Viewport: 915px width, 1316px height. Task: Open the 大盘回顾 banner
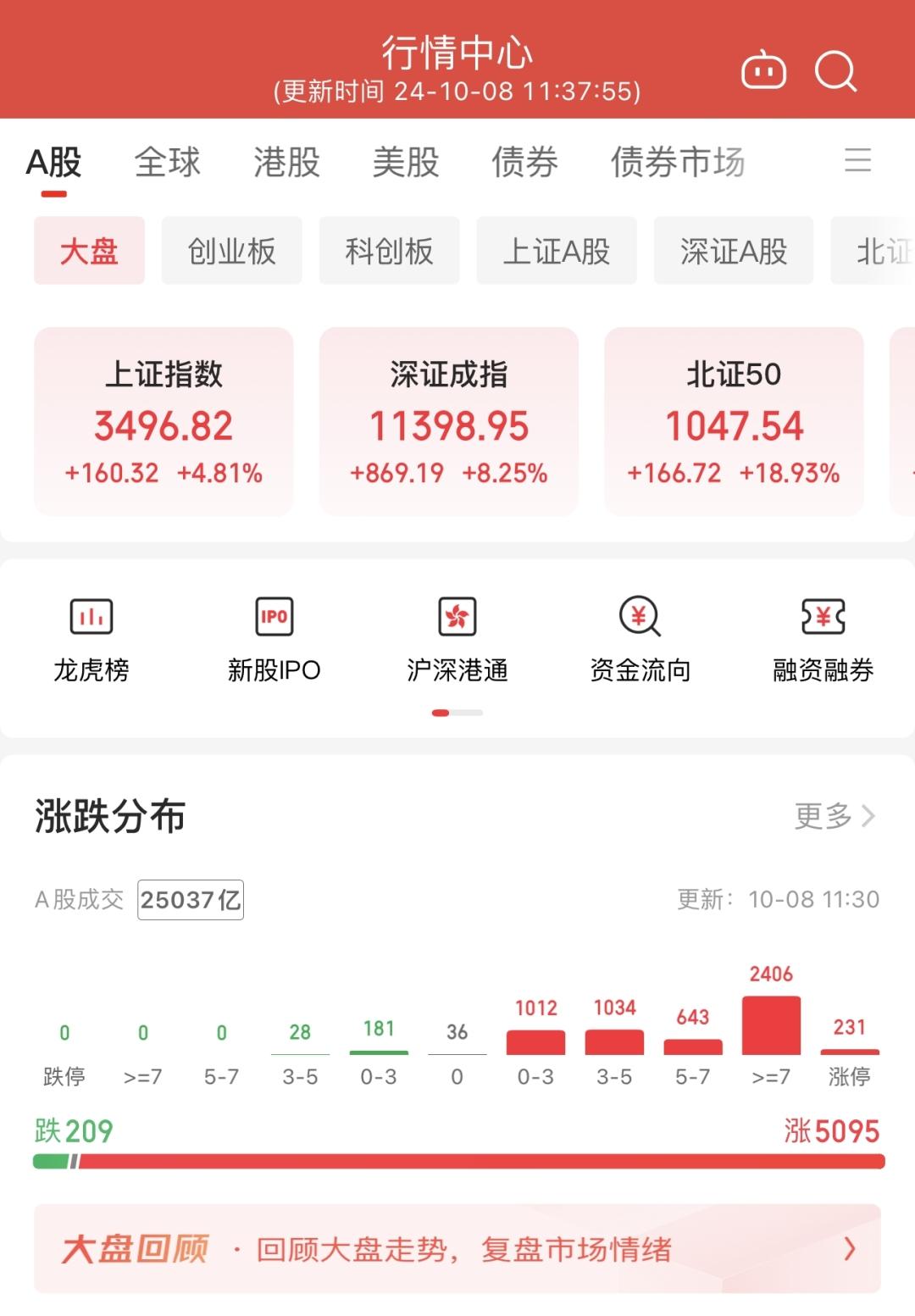pos(457,1248)
